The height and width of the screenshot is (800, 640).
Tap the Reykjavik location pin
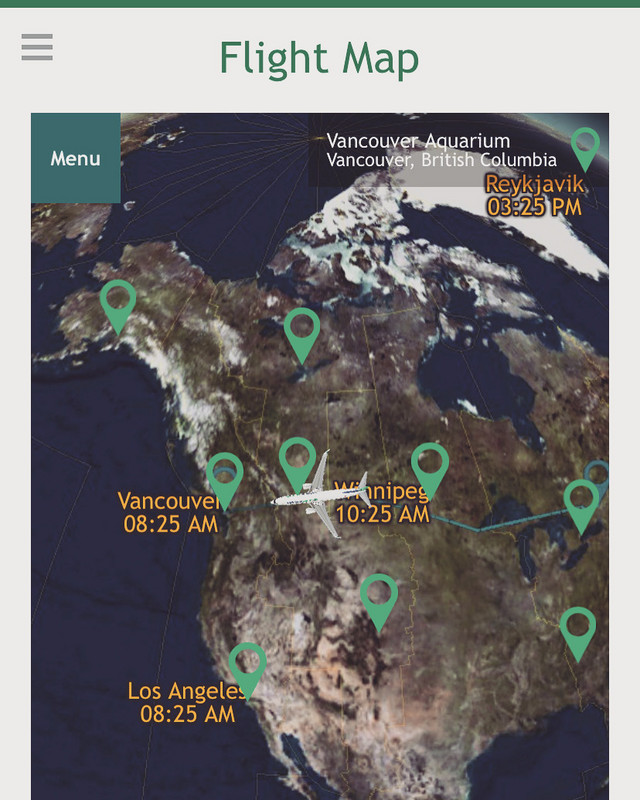point(585,147)
